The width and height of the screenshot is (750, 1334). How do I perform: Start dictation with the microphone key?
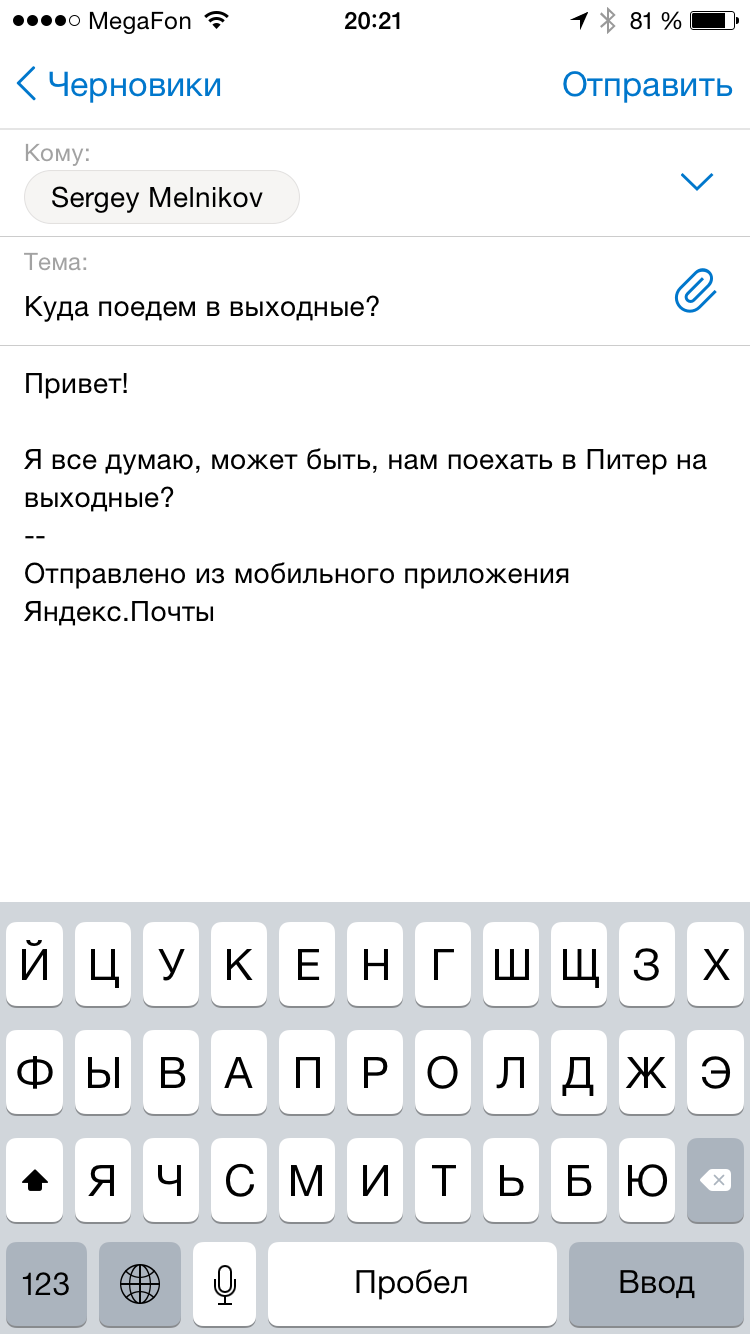225,1283
